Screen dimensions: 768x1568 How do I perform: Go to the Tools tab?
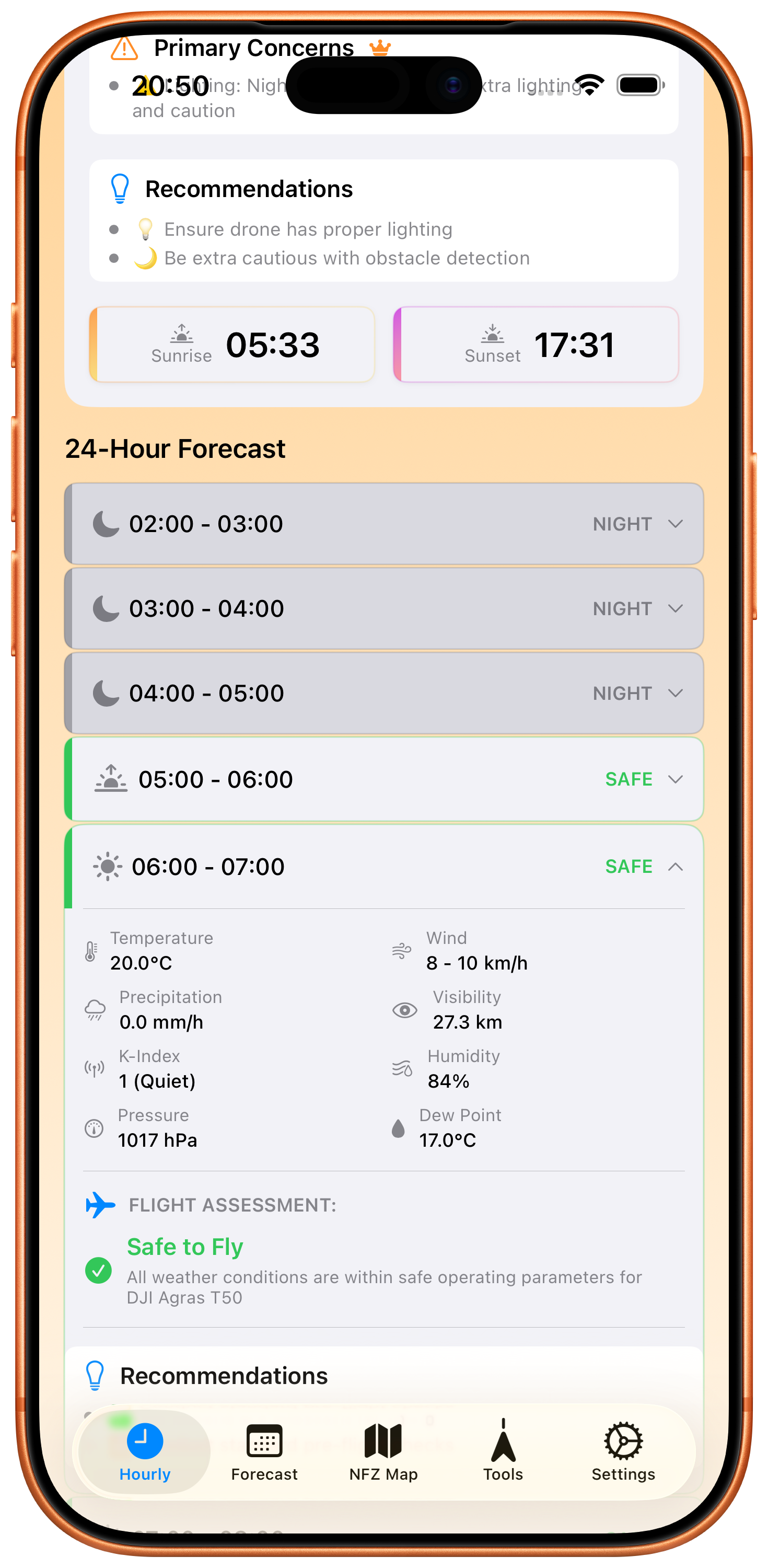[503, 1452]
